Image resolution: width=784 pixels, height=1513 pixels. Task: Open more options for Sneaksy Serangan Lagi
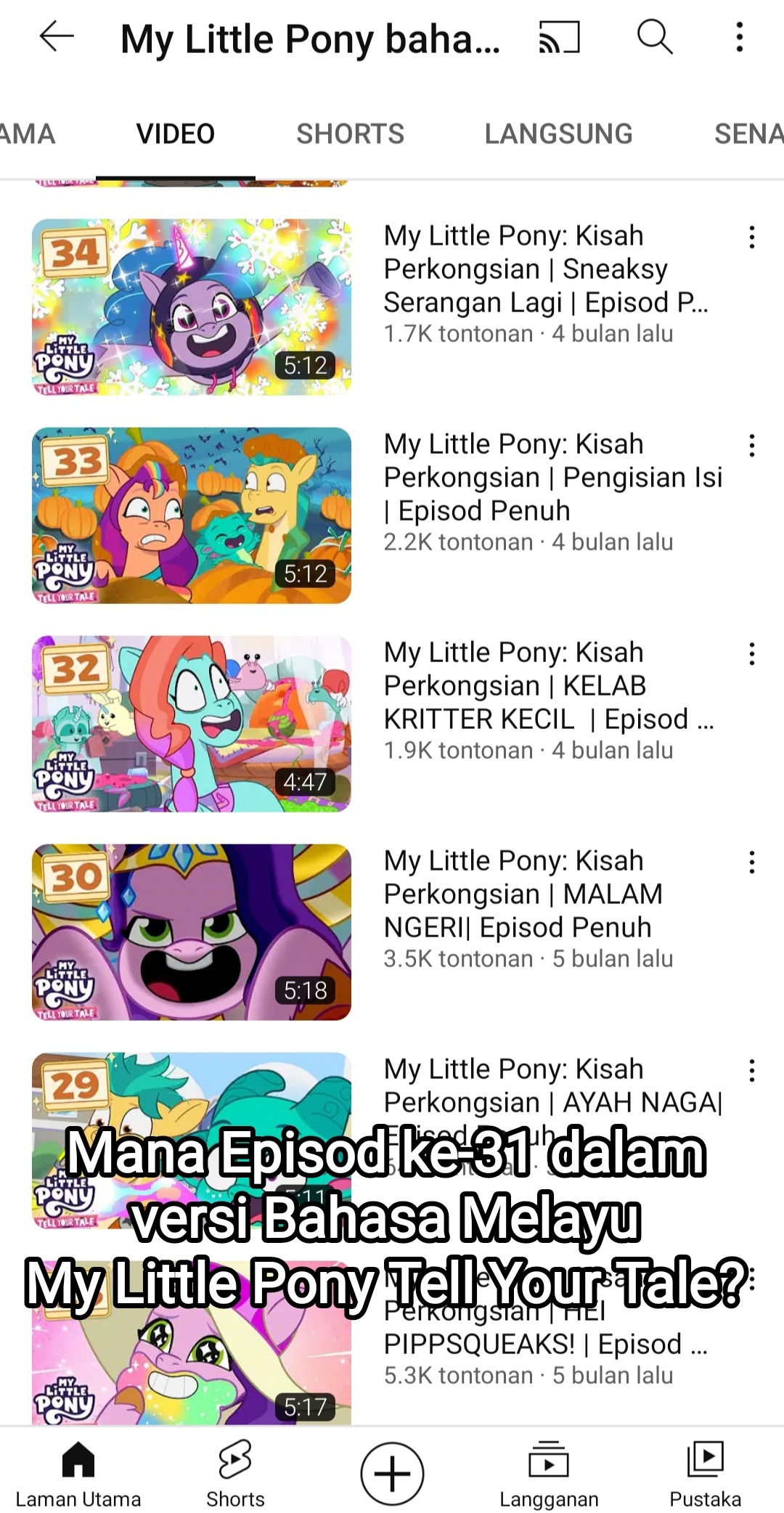point(752,237)
